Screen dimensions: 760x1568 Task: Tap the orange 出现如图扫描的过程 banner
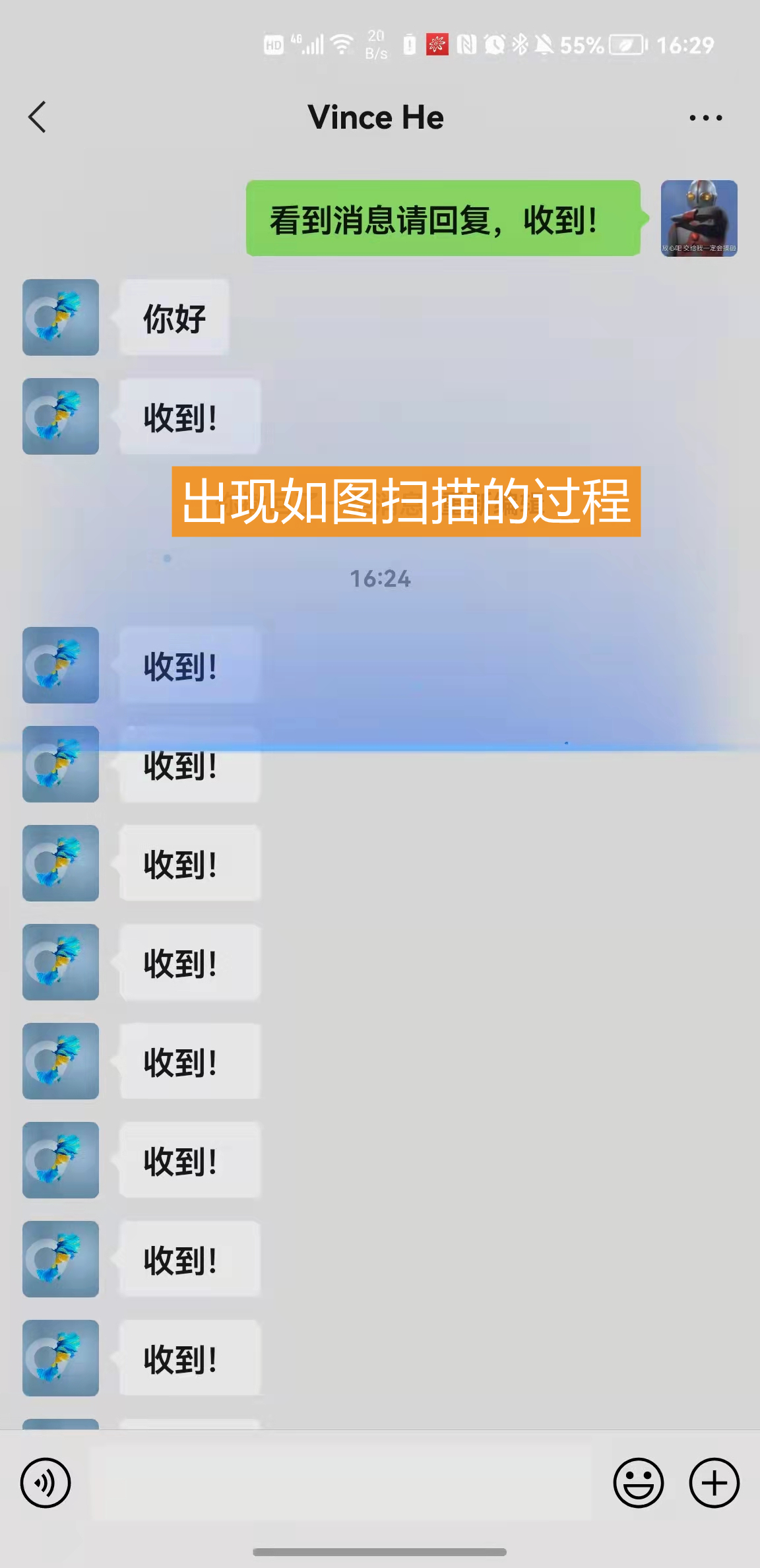click(406, 502)
